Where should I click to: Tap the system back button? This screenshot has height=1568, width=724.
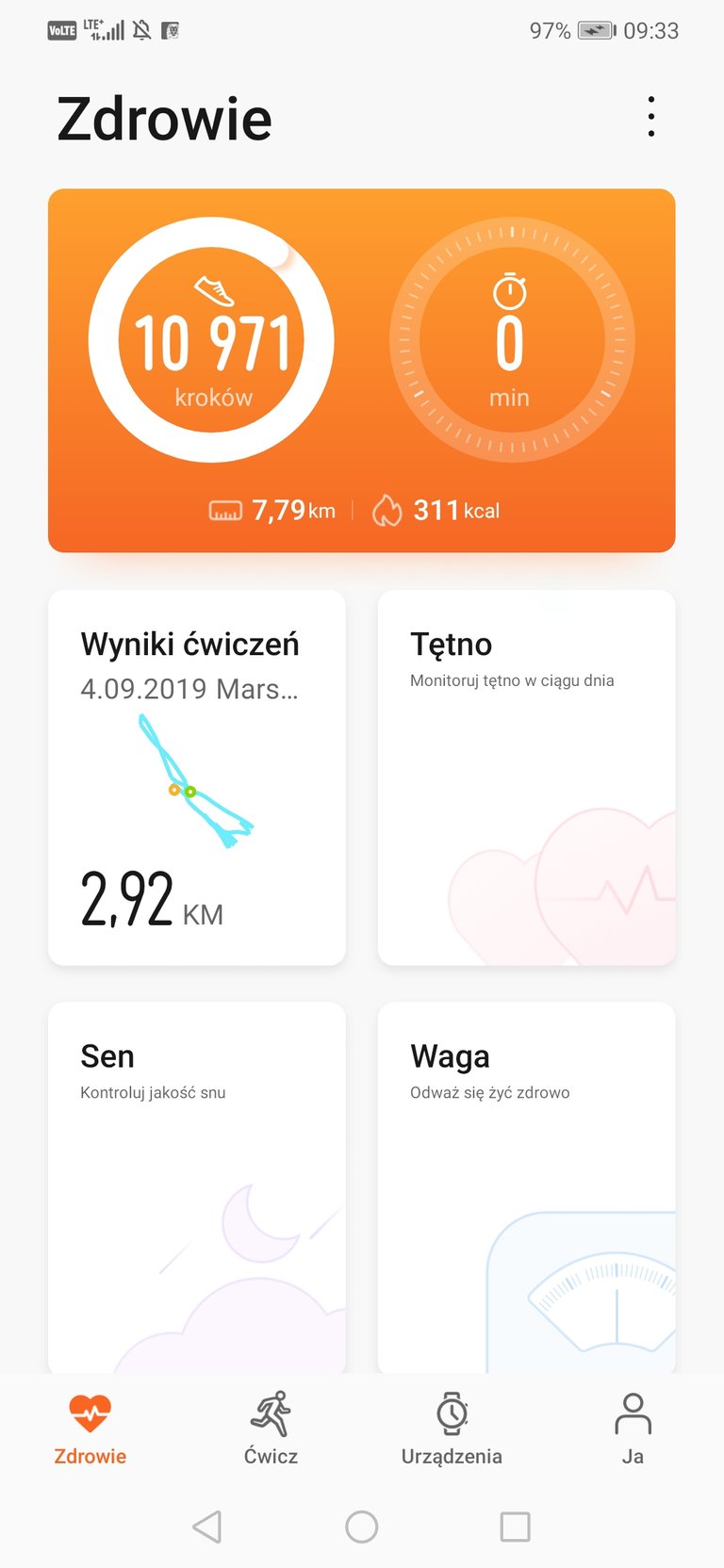click(207, 1527)
